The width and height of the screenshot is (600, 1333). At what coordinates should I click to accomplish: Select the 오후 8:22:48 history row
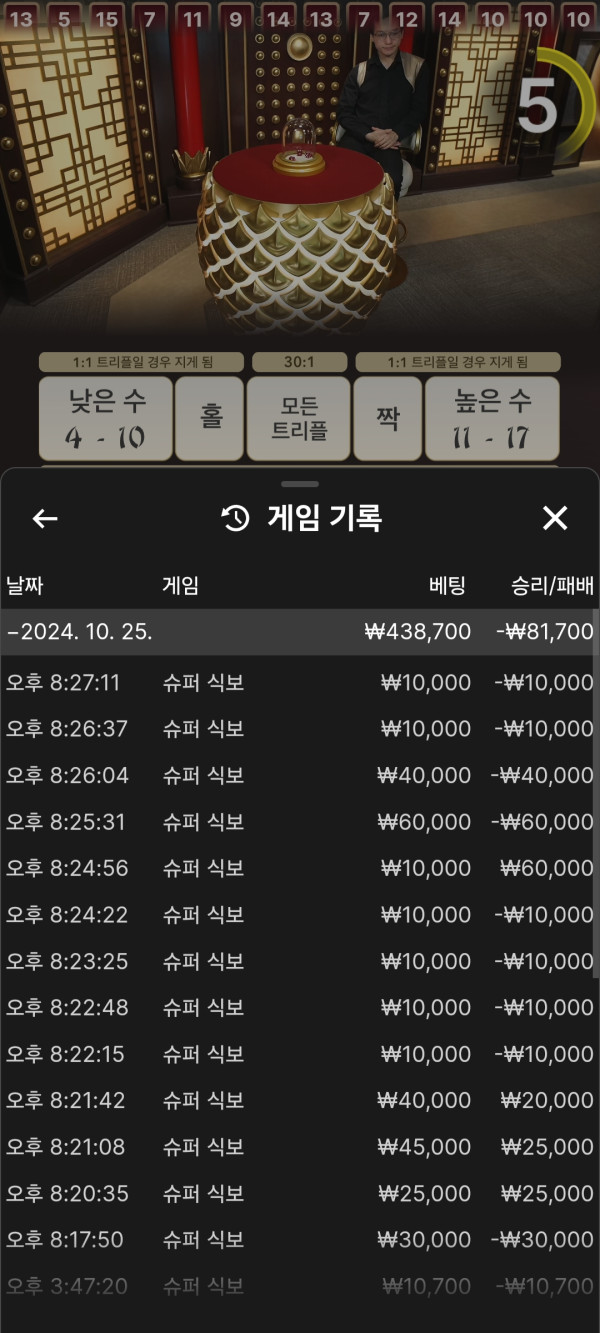coord(298,1007)
